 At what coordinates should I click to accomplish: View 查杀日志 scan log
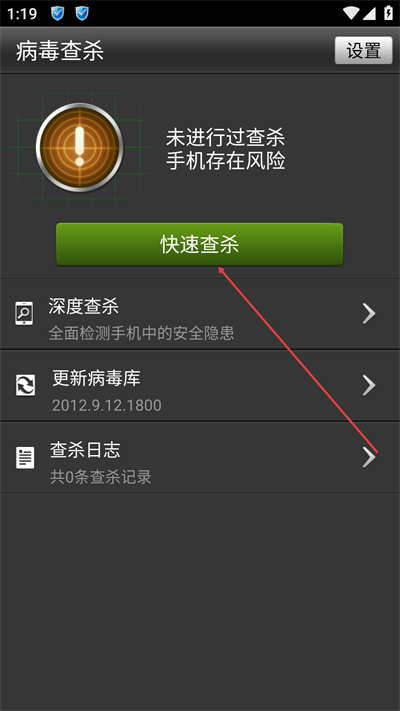tap(200, 458)
